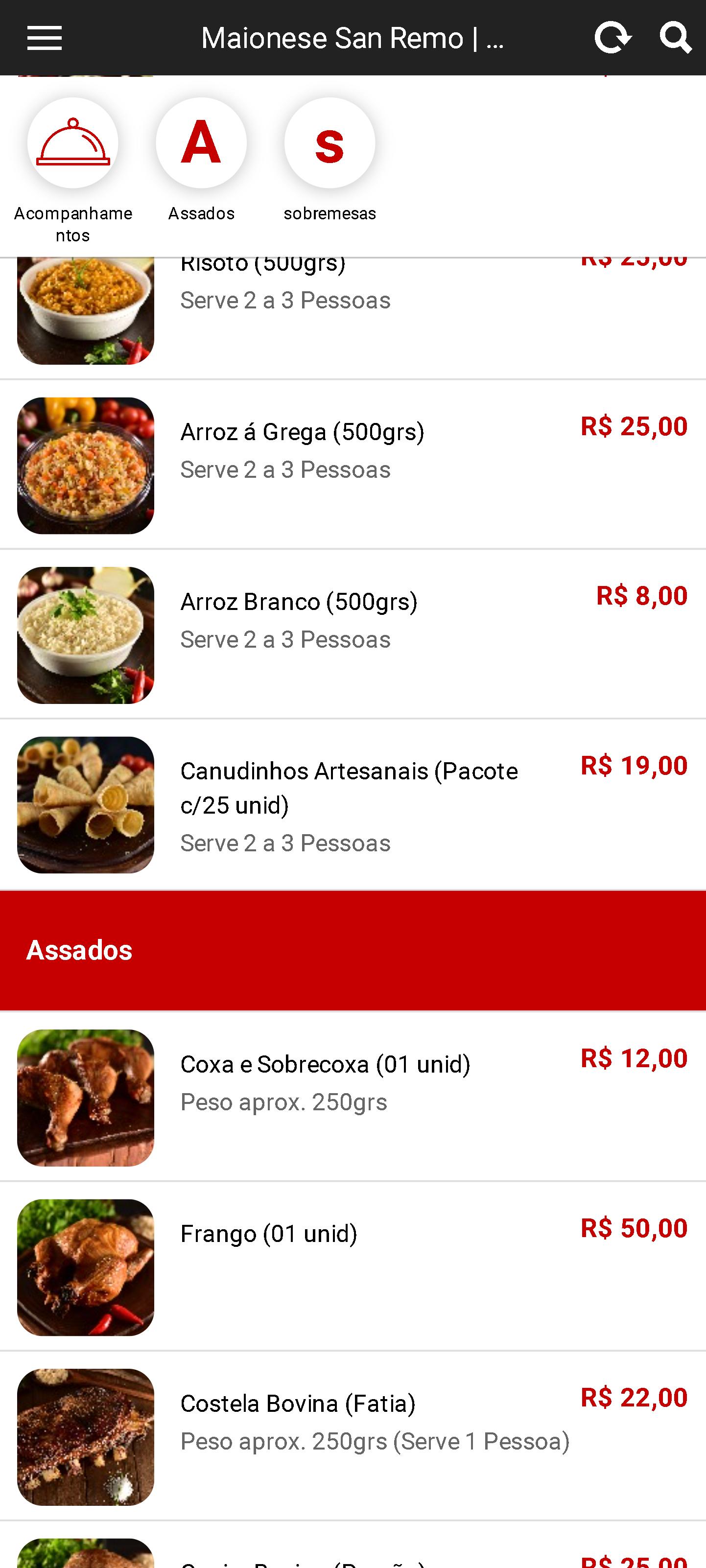706x1568 pixels.
Task: Open the Canudinhos Artesanais product
Action: point(353,804)
